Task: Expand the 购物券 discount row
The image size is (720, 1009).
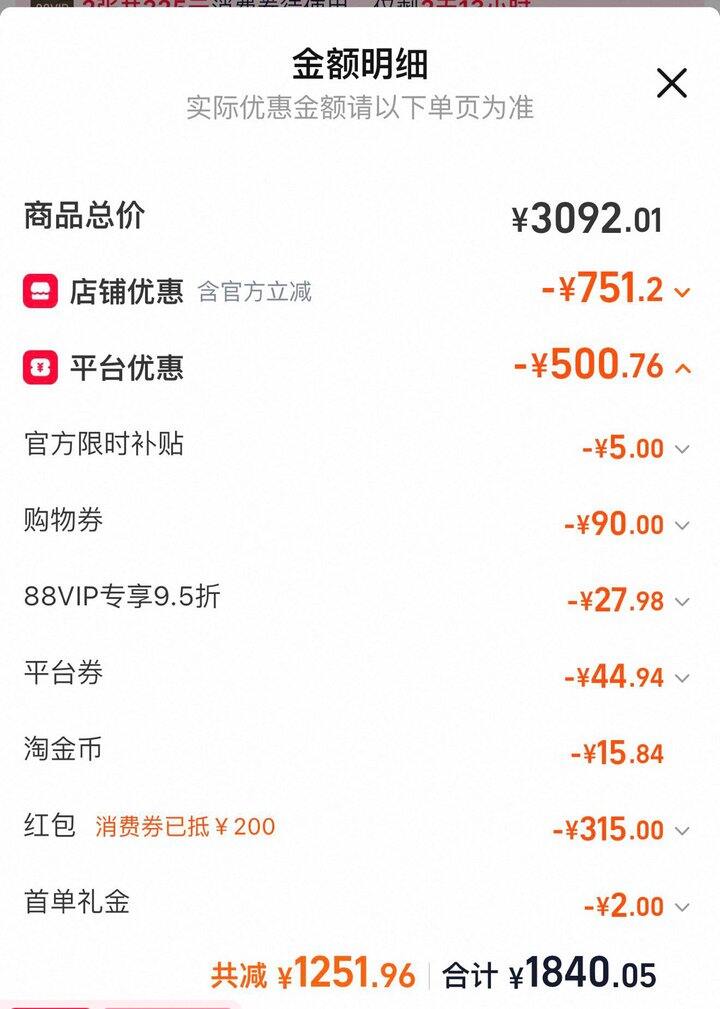Action: (682, 525)
